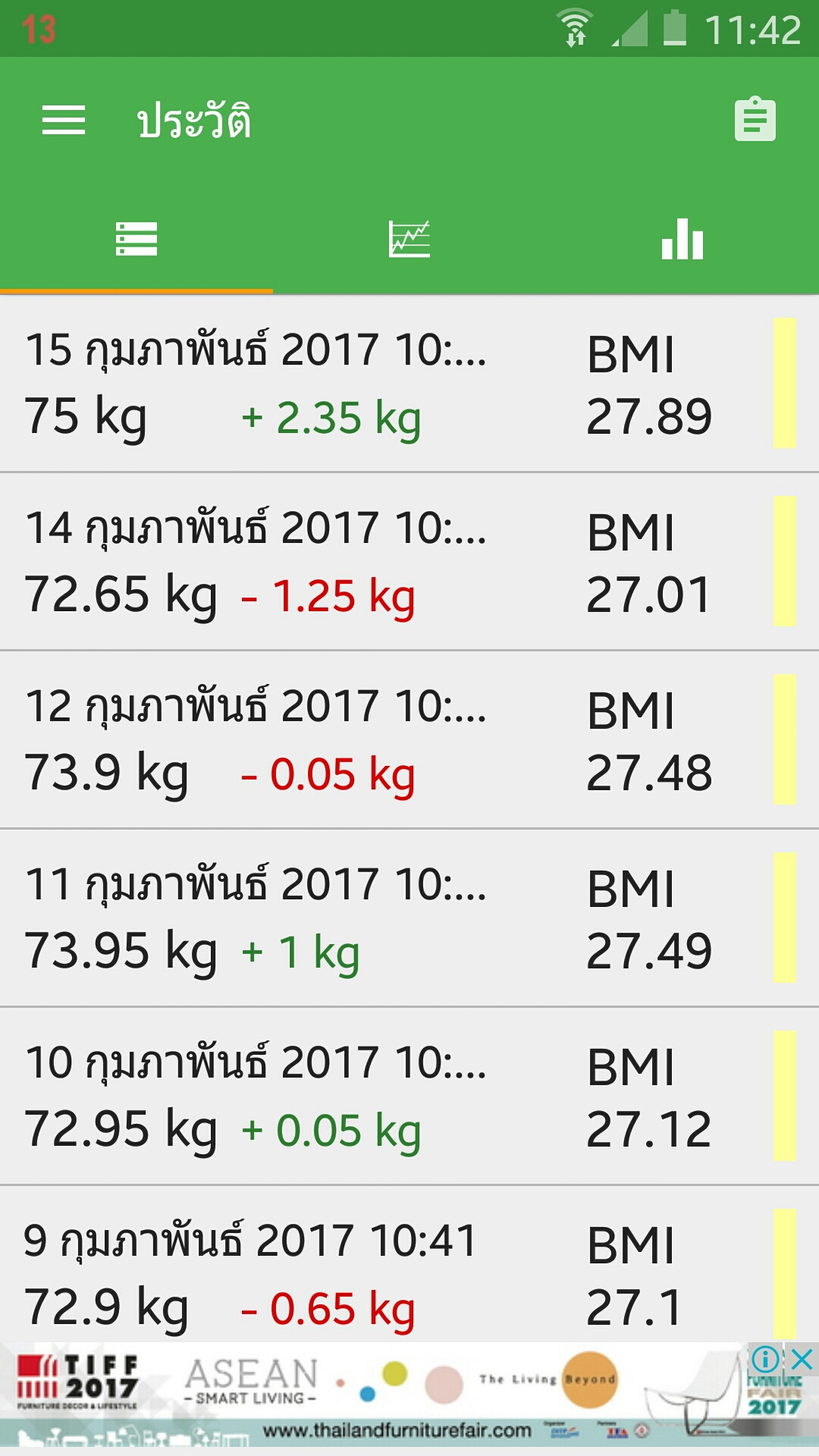Screen dimensions: 819x1456
Task: Tap the clipboard icon in app bar
Action: pyautogui.click(x=755, y=120)
